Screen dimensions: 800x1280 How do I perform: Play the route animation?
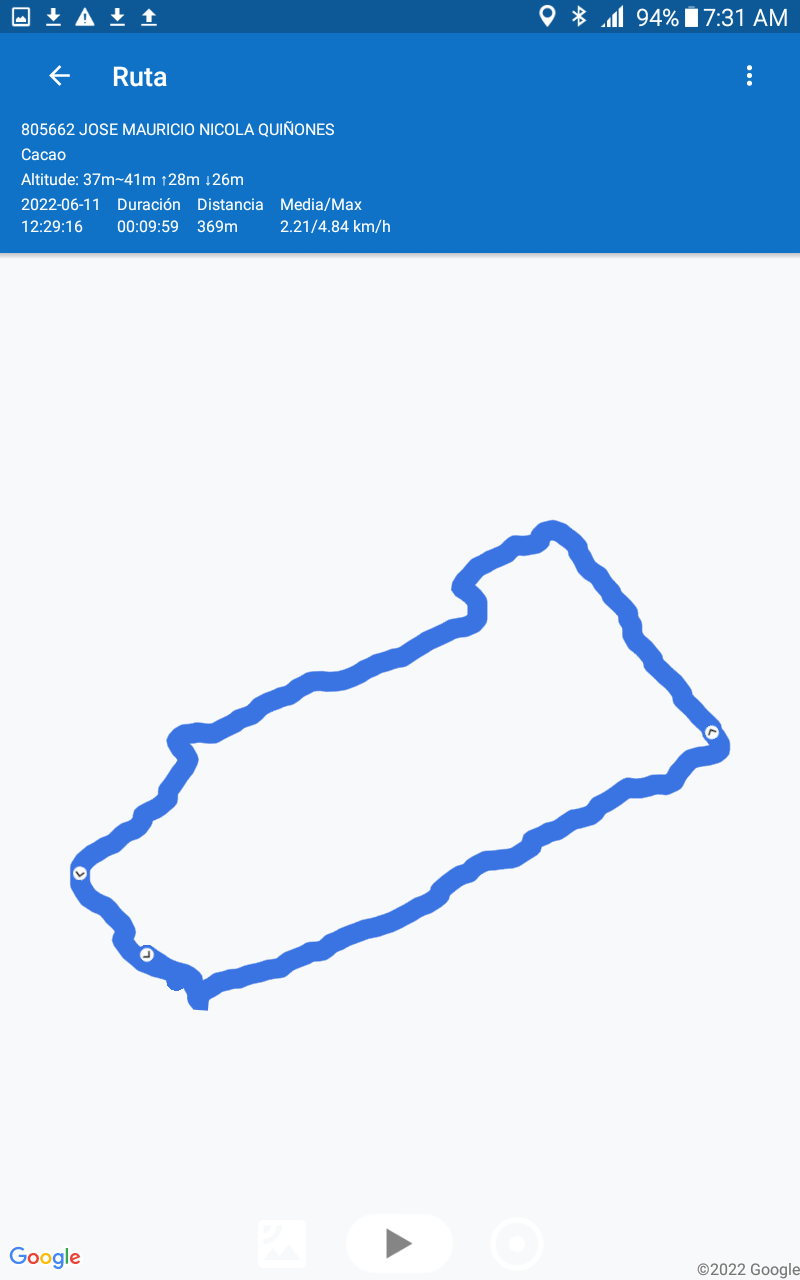(x=399, y=1243)
